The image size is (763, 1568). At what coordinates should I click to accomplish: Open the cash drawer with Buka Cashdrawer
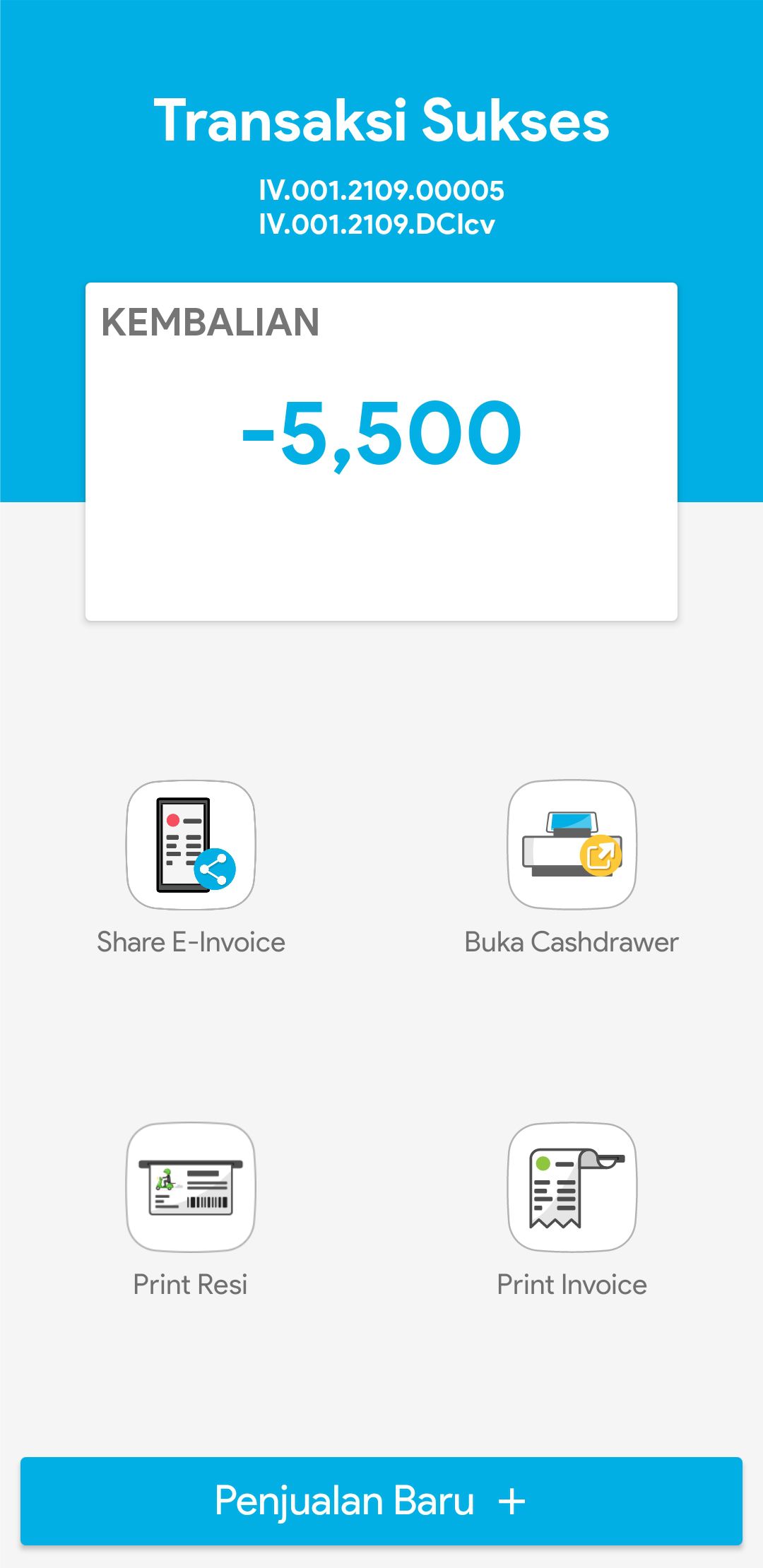point(572,845)
